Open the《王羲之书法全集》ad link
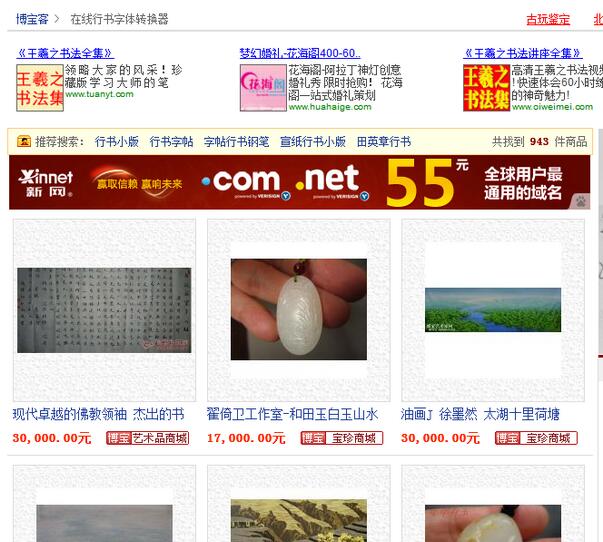The height and width of the screenshot is (542, 603). tap(66, 53)
